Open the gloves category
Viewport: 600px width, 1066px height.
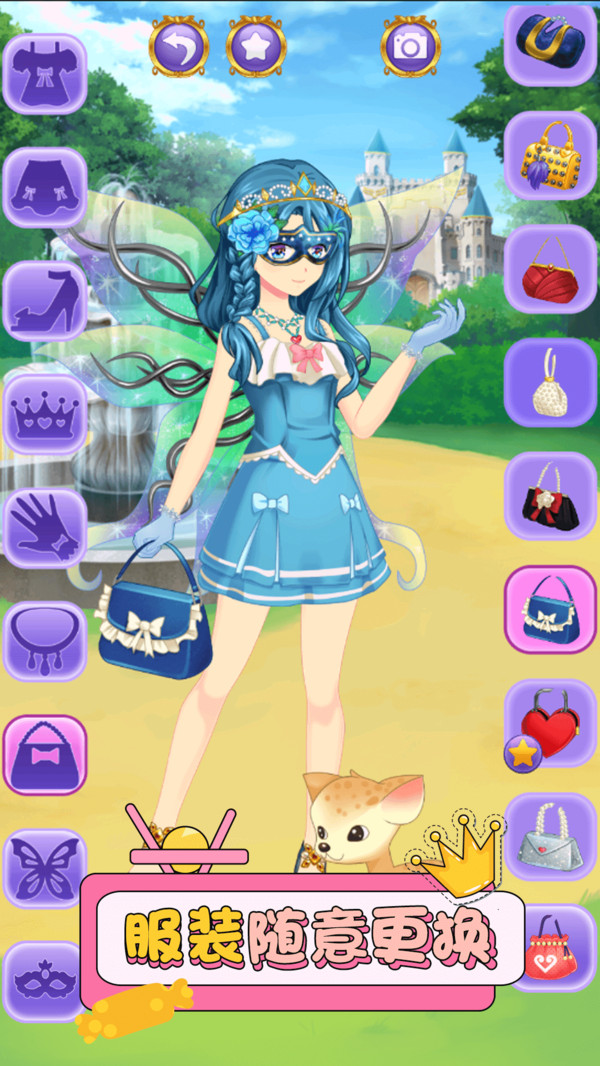click(x=45, y=528)
